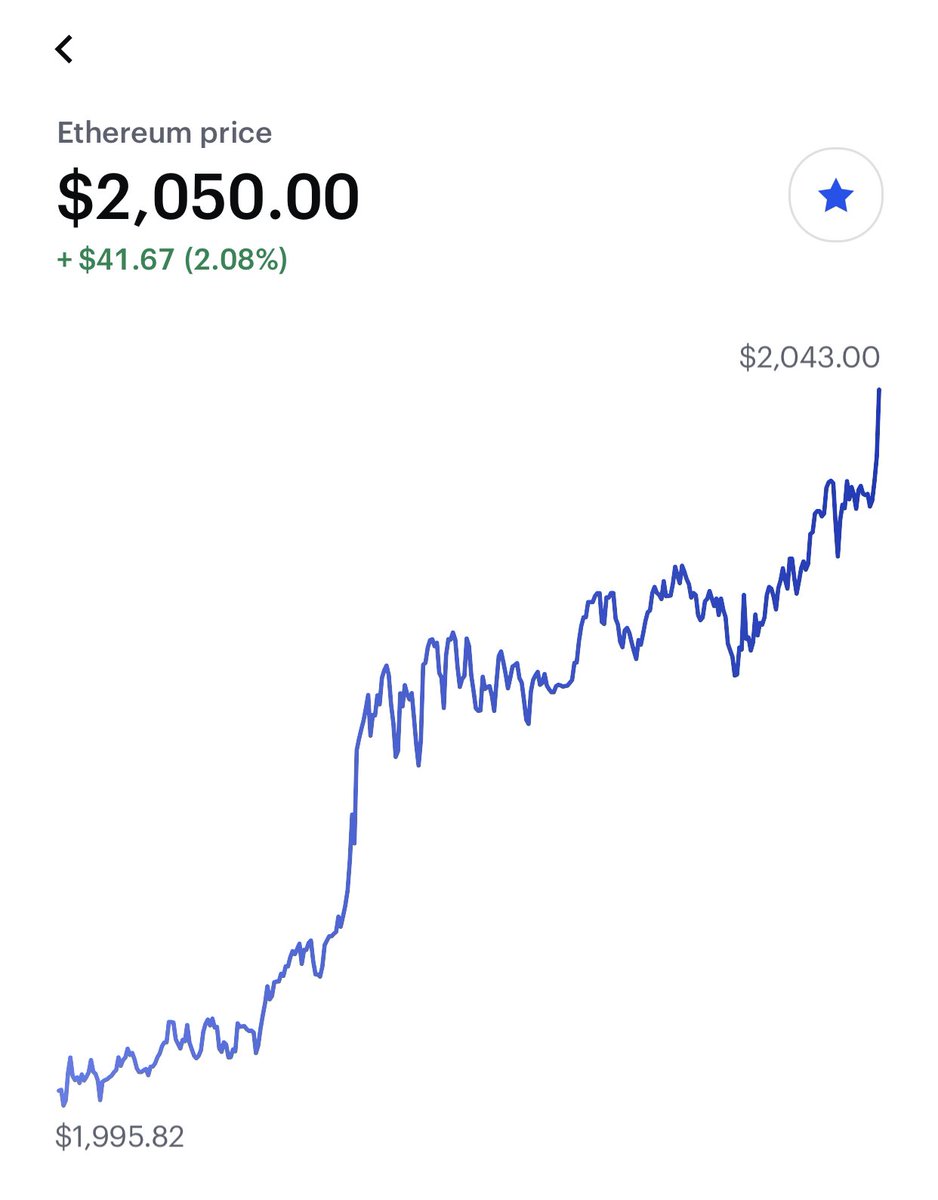Toggle the star to watchlist Ethereum

click(835, 198)
